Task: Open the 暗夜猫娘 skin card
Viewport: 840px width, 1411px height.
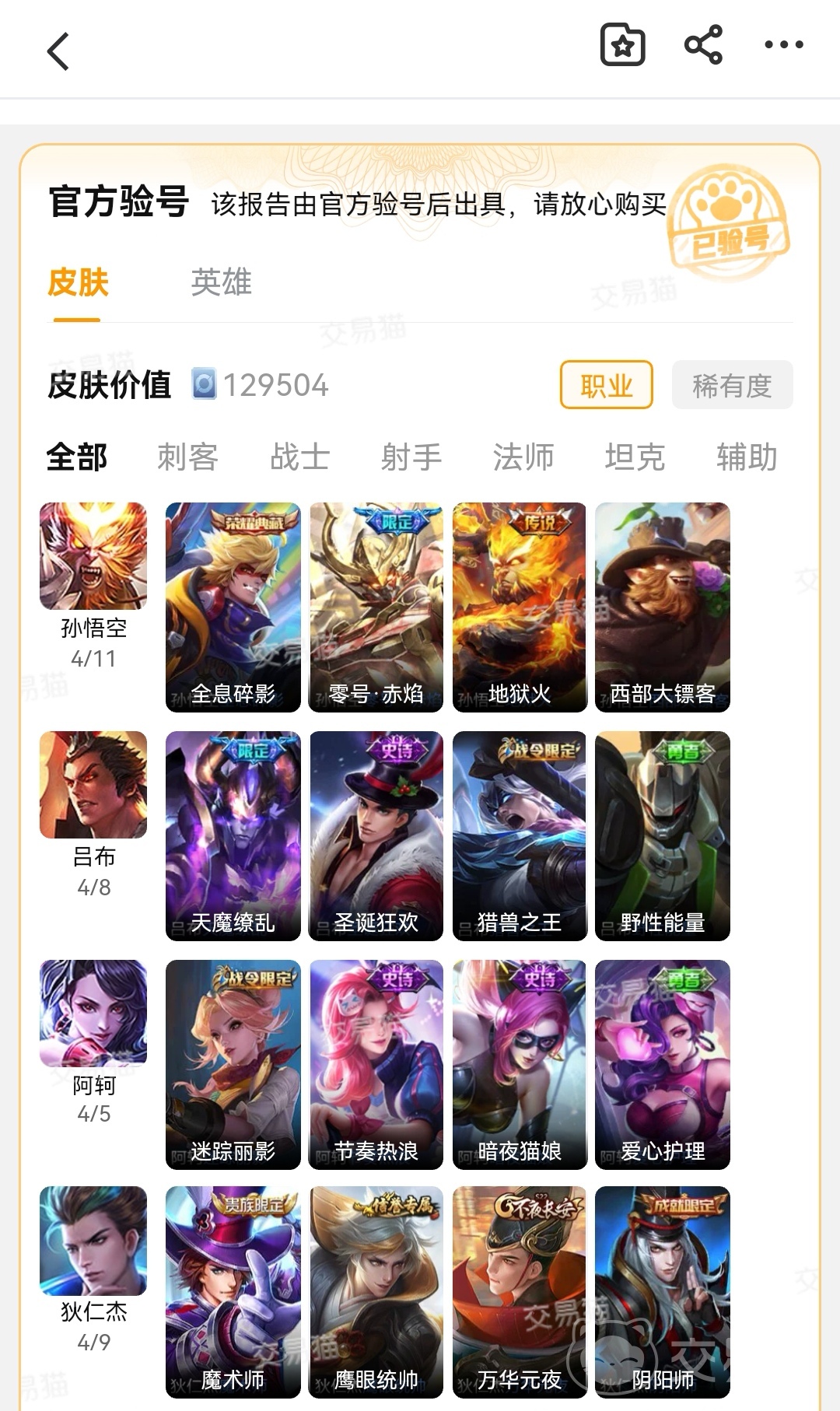Action: coord(519,1064)
